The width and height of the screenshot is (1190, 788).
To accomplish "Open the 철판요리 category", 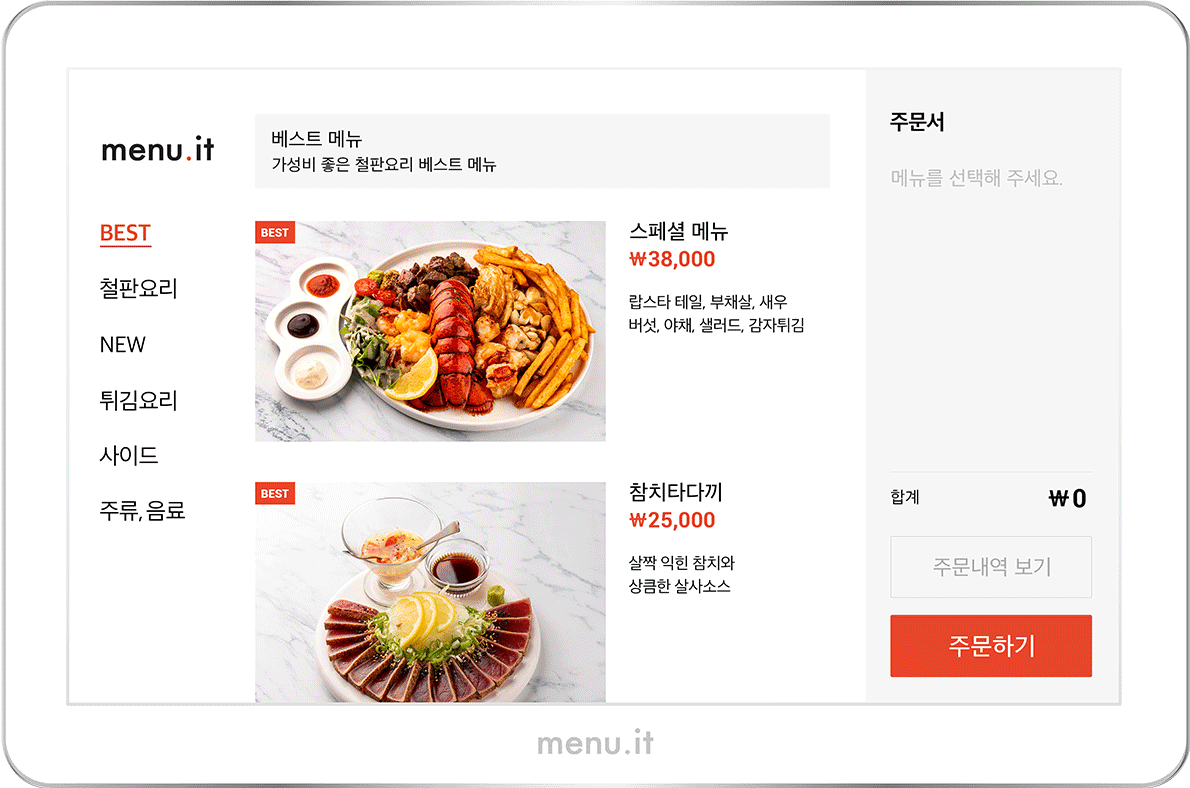I will [138, 289].
